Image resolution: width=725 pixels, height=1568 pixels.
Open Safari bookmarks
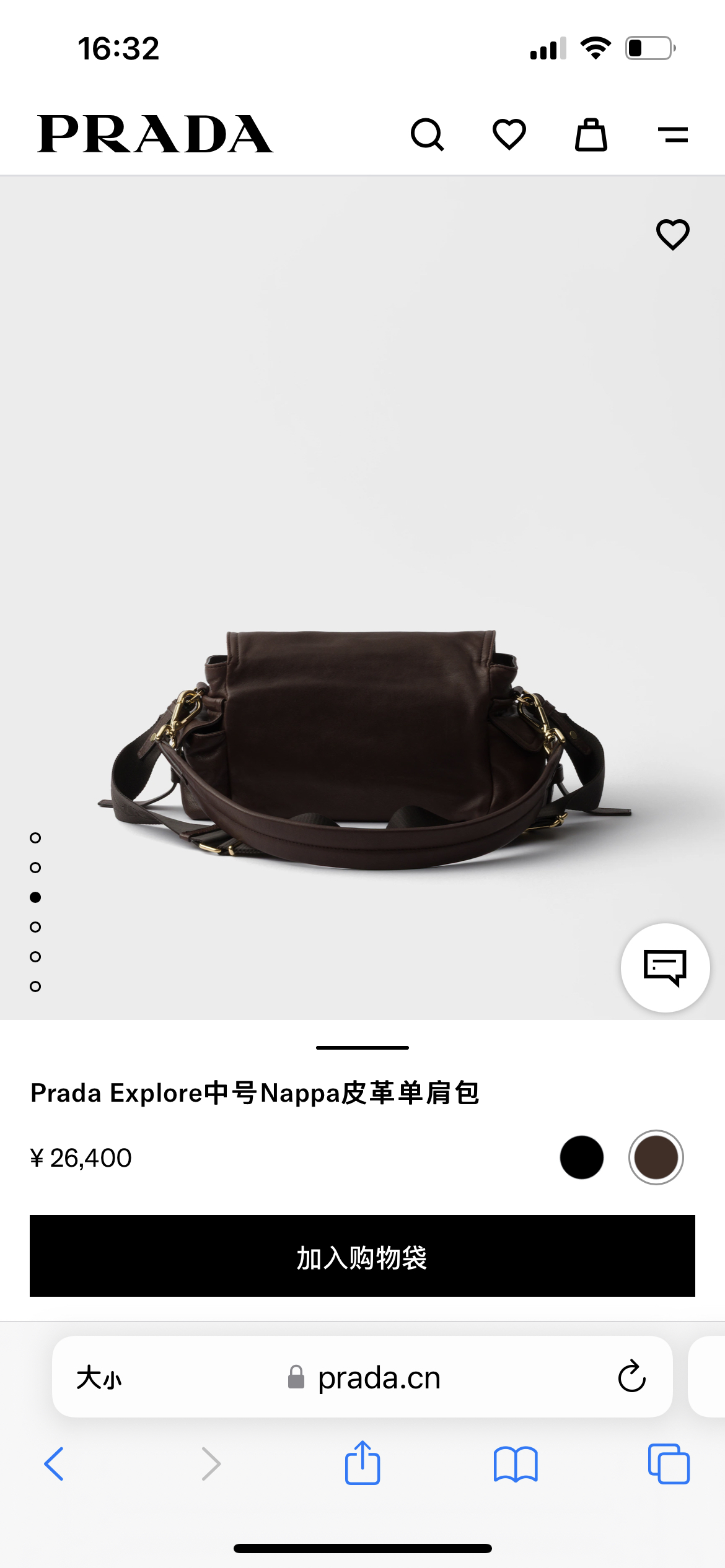pyautogui.click(x=516, y=1464)
